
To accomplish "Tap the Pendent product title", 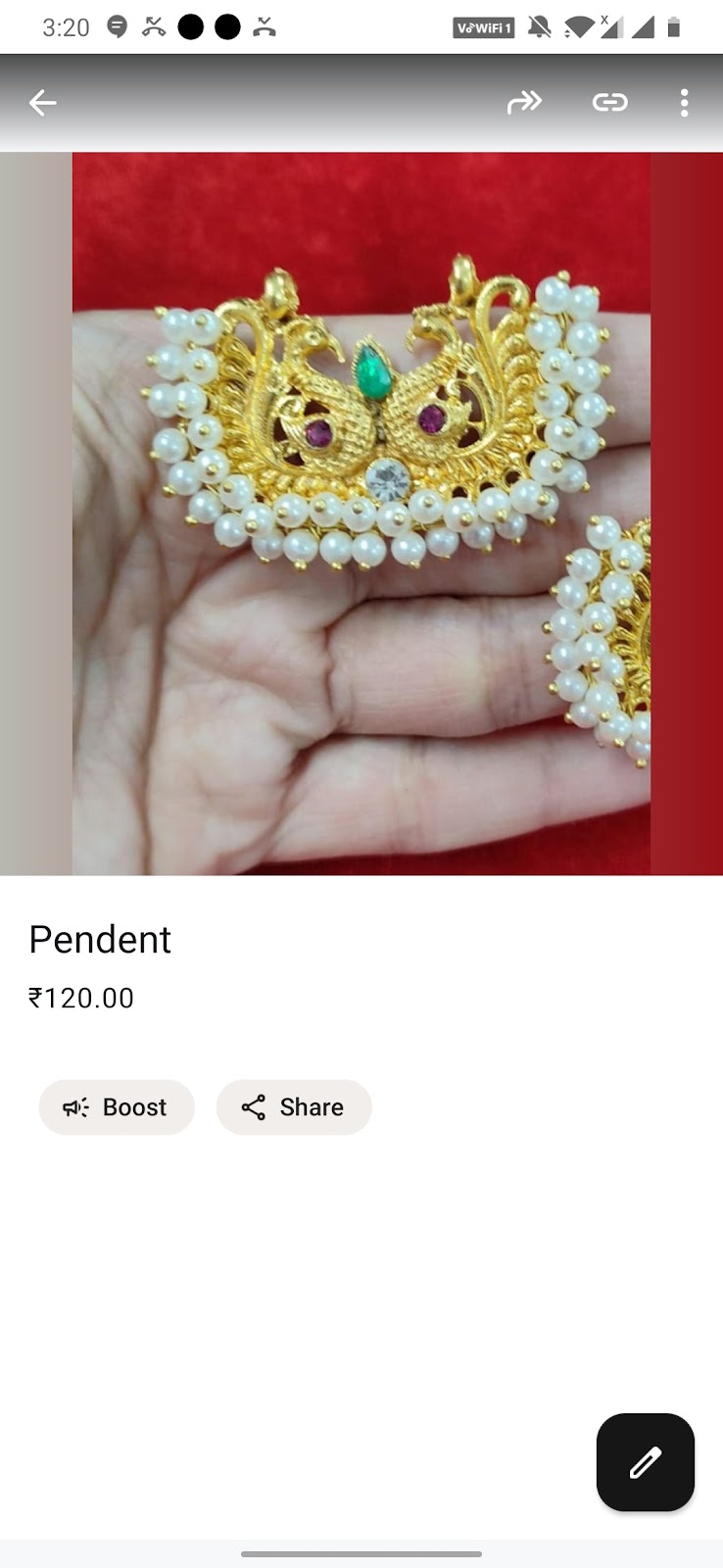I will click(x=100, y=939).
